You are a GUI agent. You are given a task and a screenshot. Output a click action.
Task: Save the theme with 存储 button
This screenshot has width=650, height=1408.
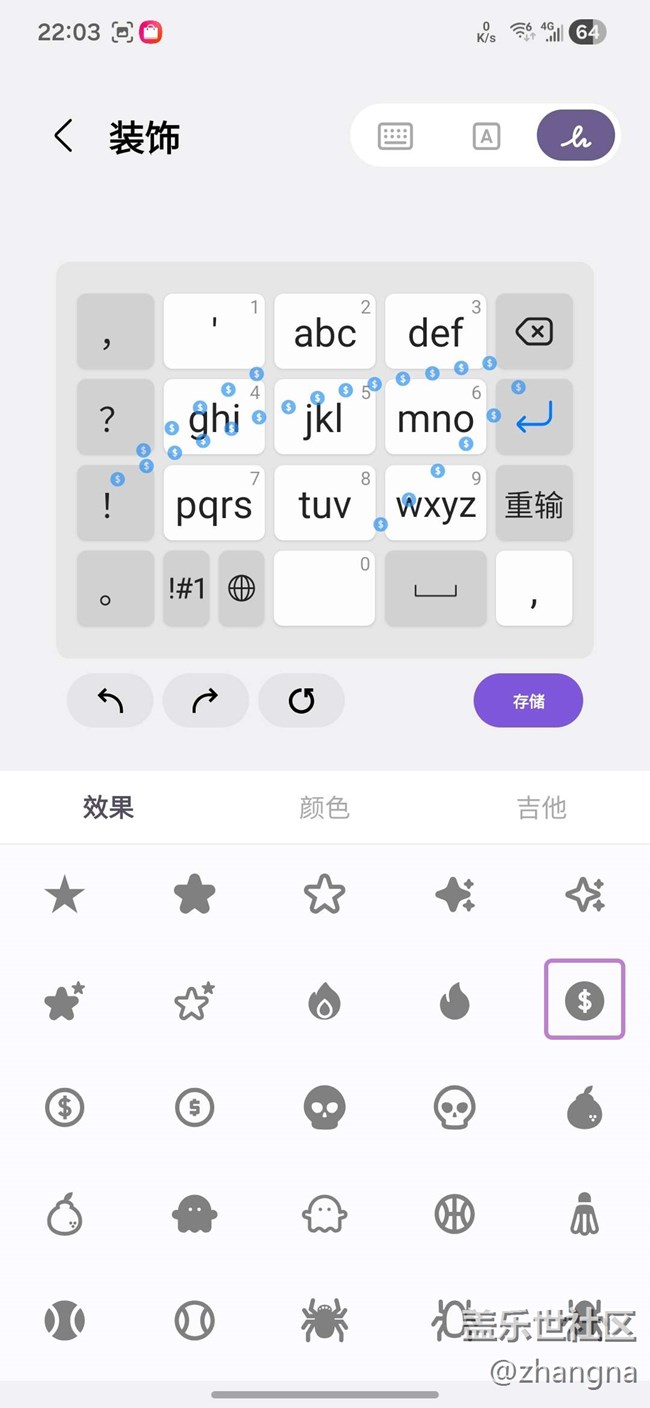[x=528, y=701]
